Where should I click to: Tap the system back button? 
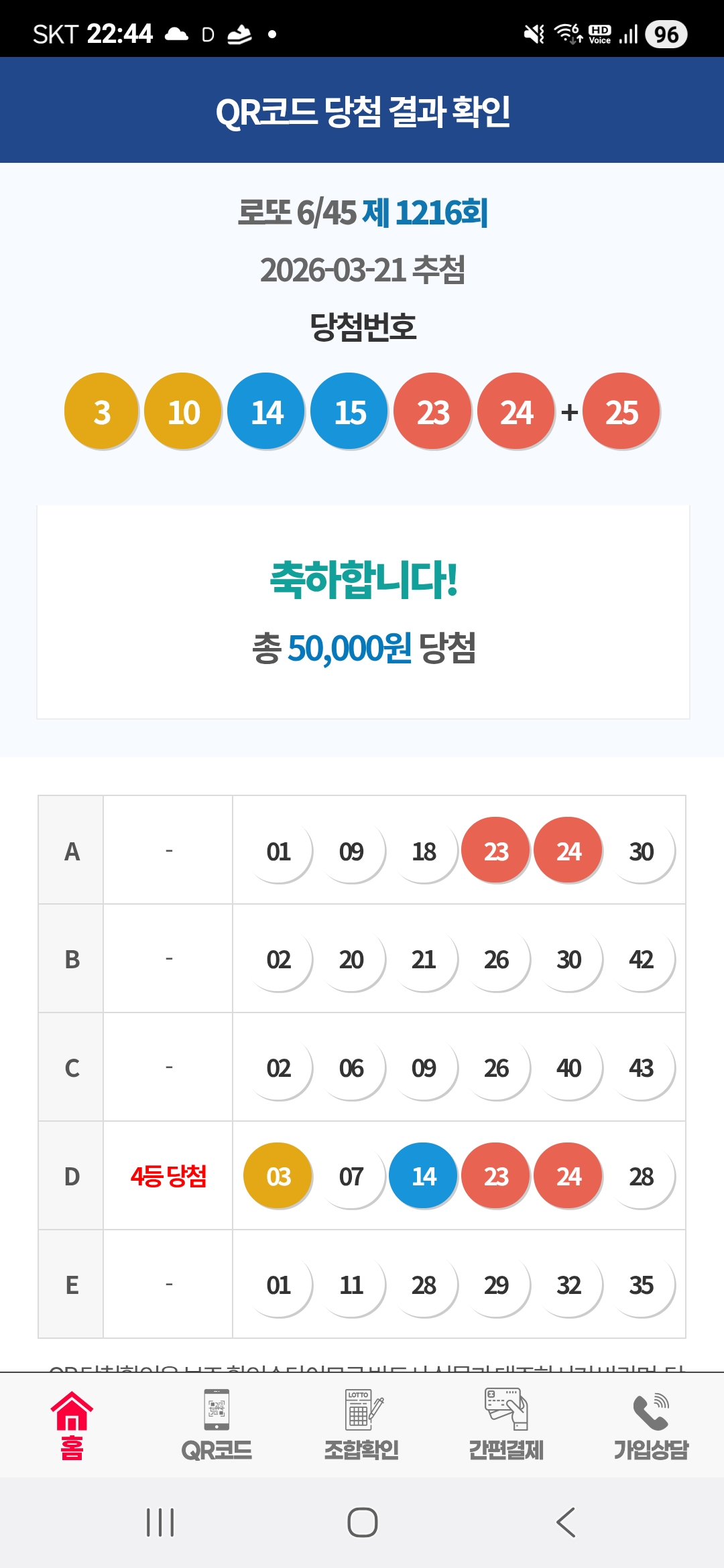[566, 1522]
